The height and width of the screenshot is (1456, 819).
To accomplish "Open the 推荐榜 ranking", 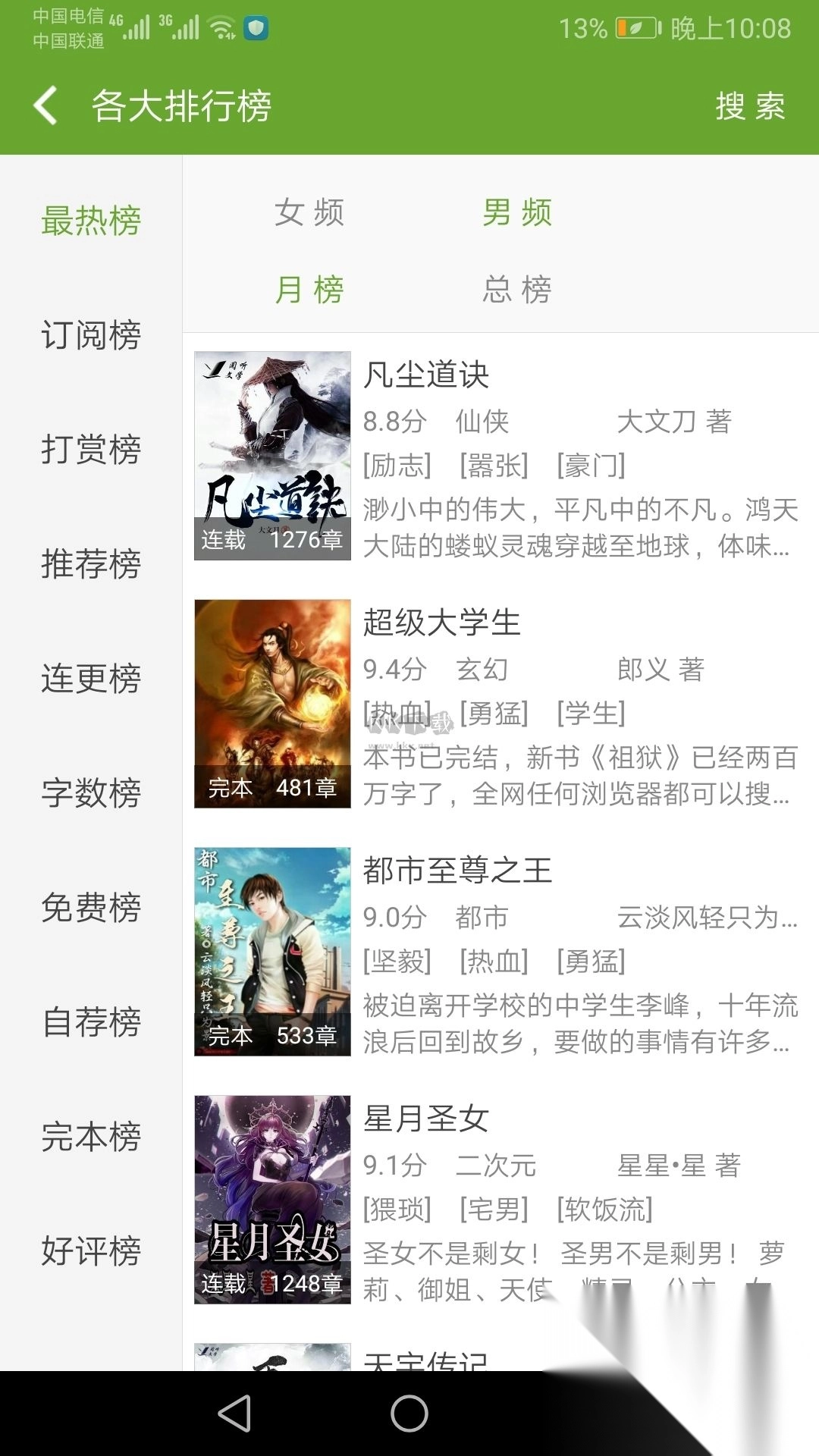I will [x=91, y=564].
